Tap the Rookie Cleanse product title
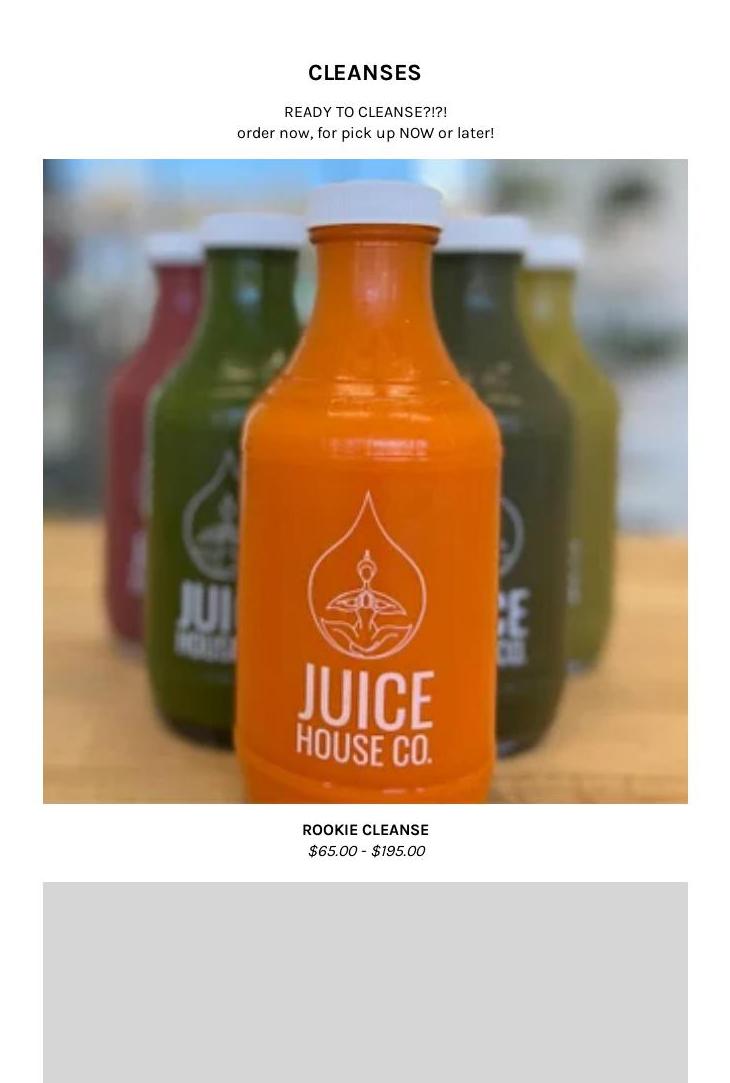 coord(365,830)
